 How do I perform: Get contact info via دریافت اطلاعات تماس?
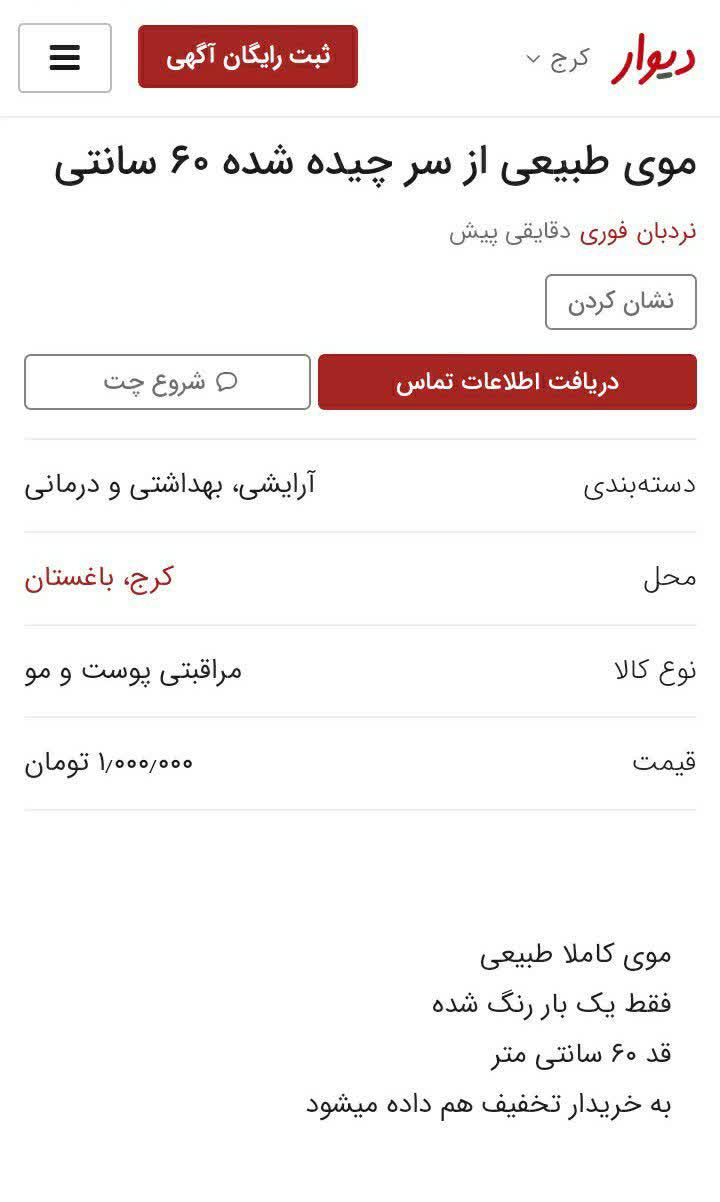[x=507, y=382]
